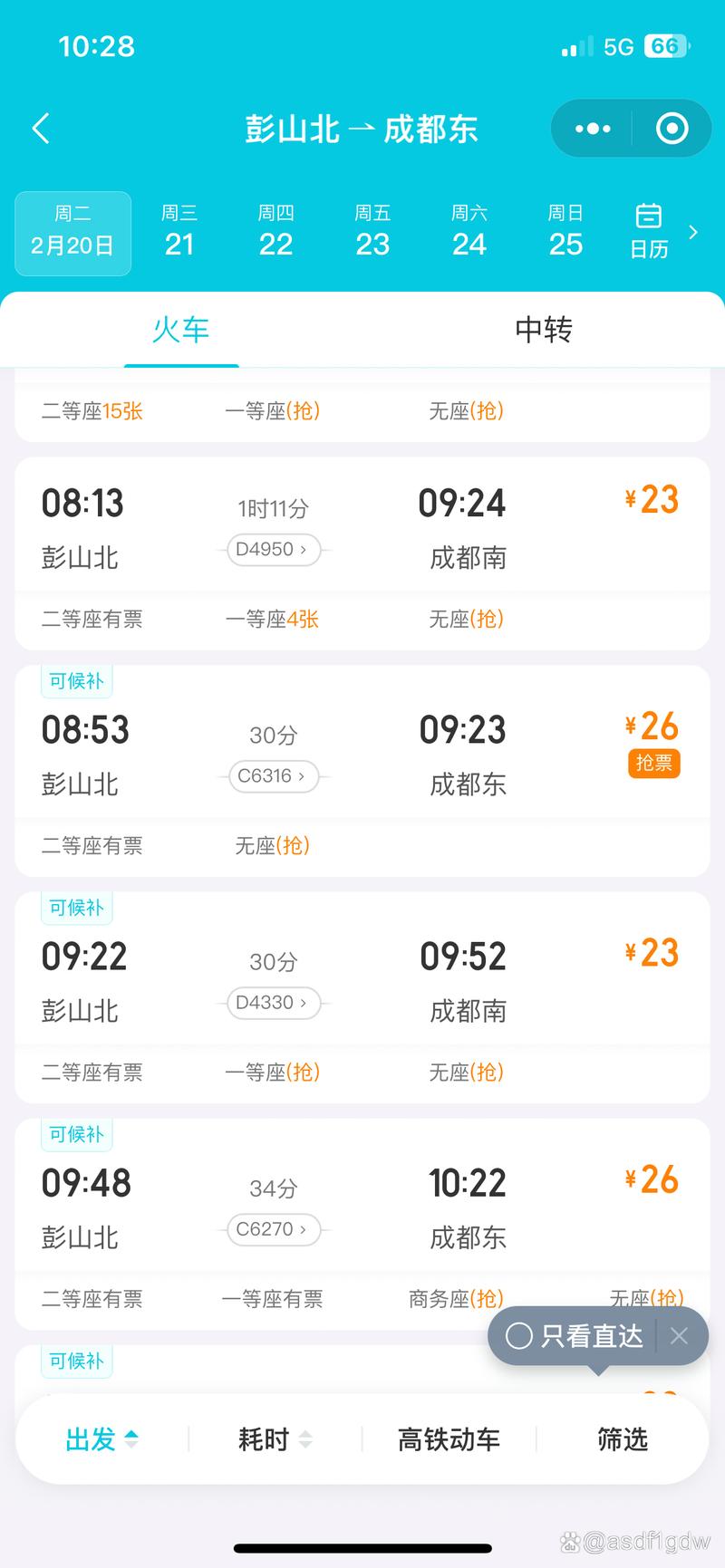Dismiss the 只看直达 tooltip with X
Screen dimensions: 725x1568
coord(679,1336)
